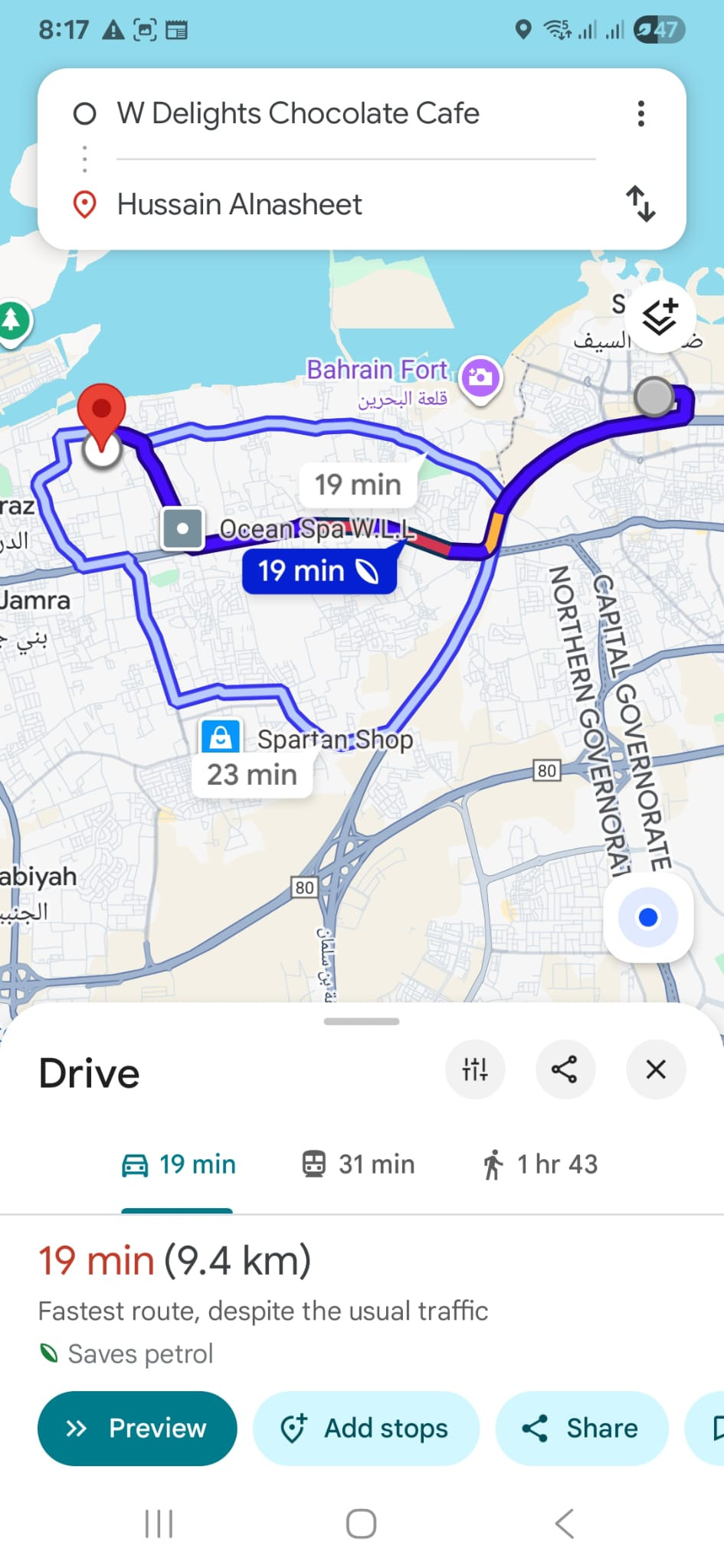
Task: Start the route Preview
Action: [x=137, y=1428]
